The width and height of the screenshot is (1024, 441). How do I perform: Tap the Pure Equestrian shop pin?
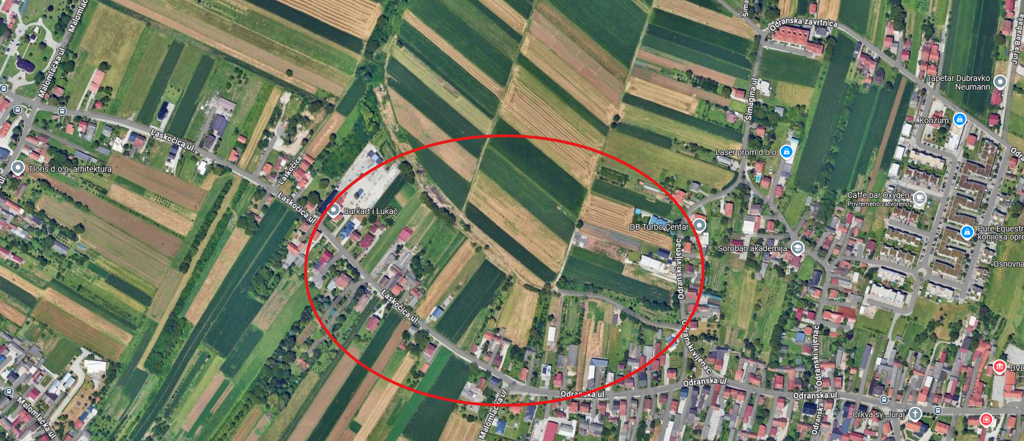(966, 232)
